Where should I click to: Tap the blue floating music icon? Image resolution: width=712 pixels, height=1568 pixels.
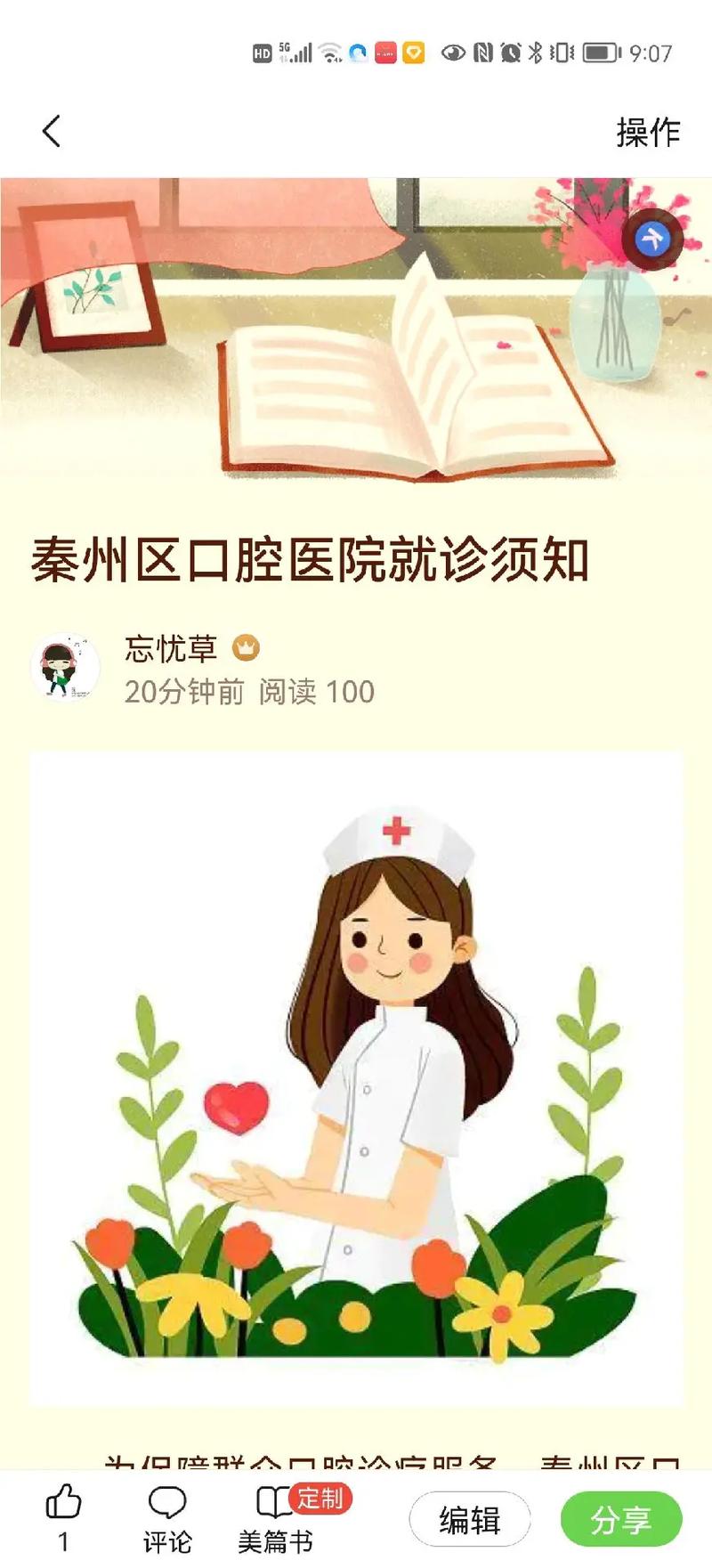click(652, 237)
